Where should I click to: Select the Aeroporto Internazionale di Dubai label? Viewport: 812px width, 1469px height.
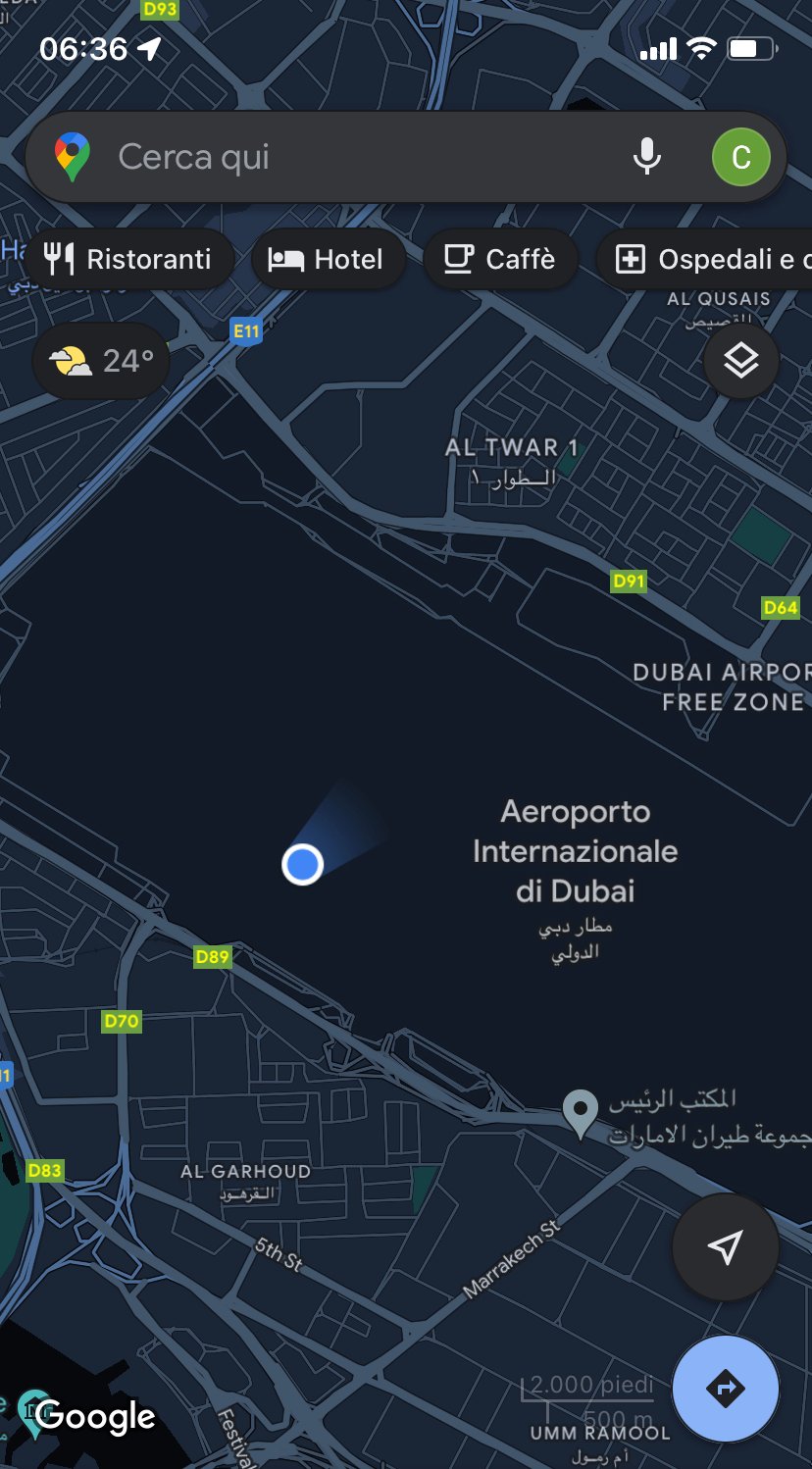[575, 851]
